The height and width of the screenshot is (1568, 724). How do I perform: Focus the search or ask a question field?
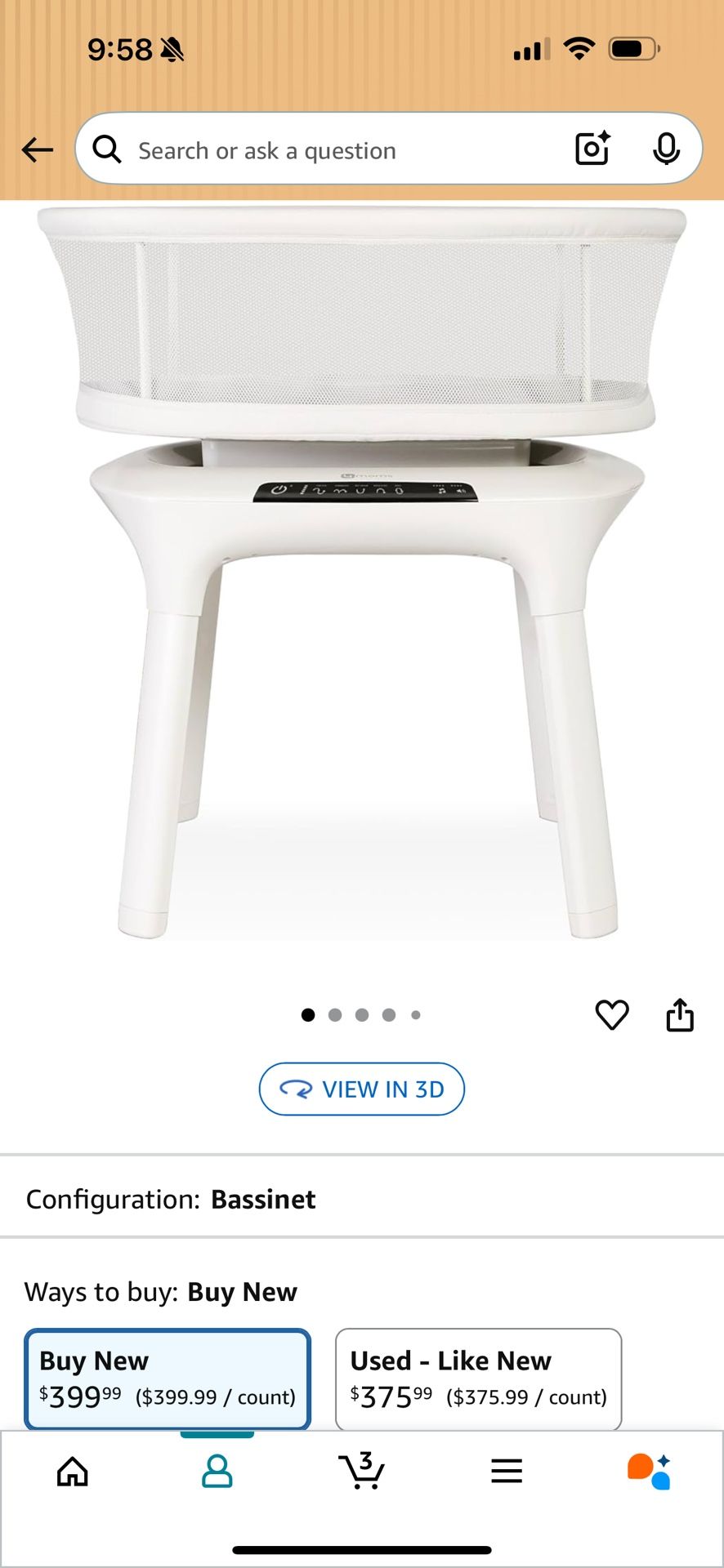pos(343,151)
